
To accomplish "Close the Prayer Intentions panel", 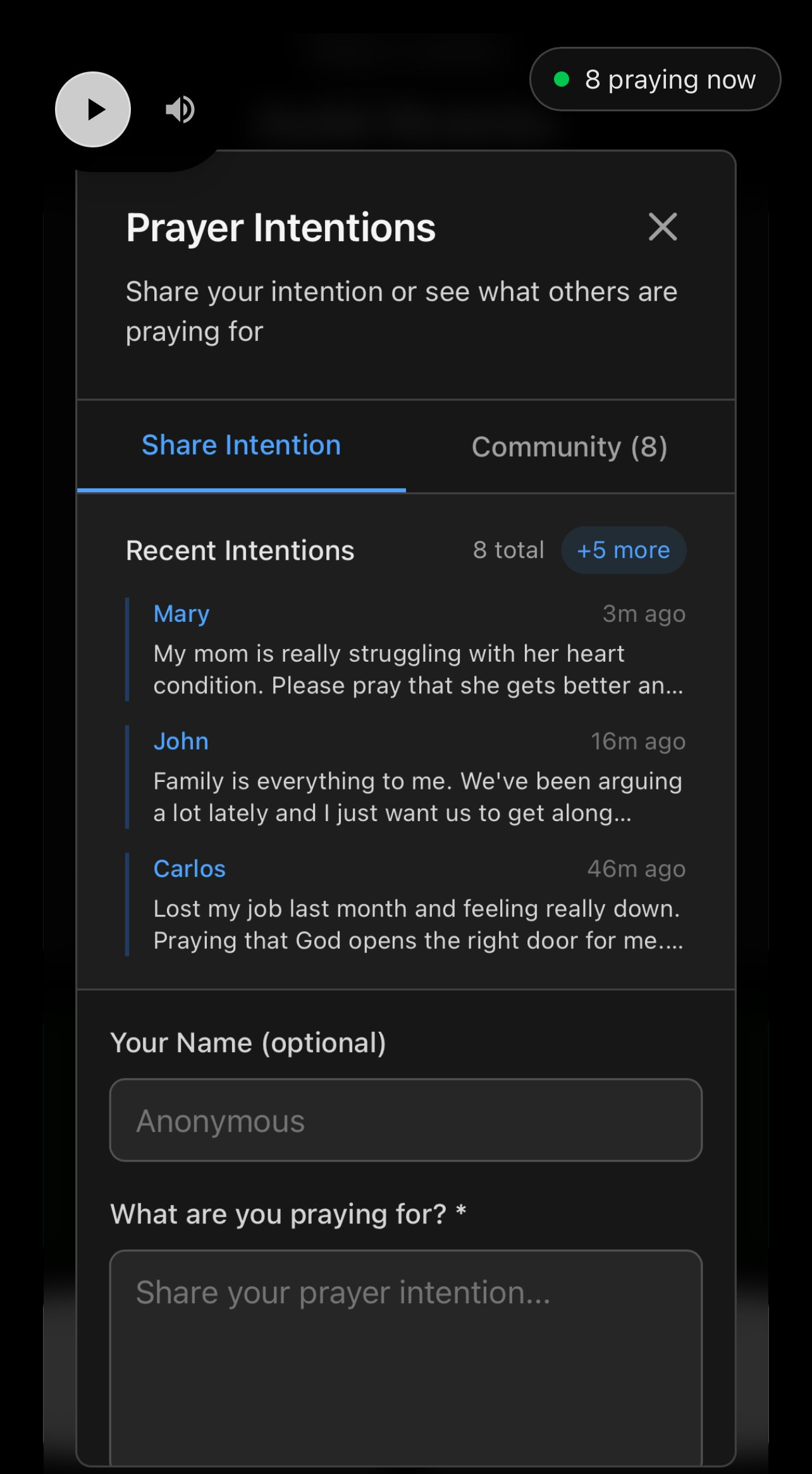I will click(662, 226).
